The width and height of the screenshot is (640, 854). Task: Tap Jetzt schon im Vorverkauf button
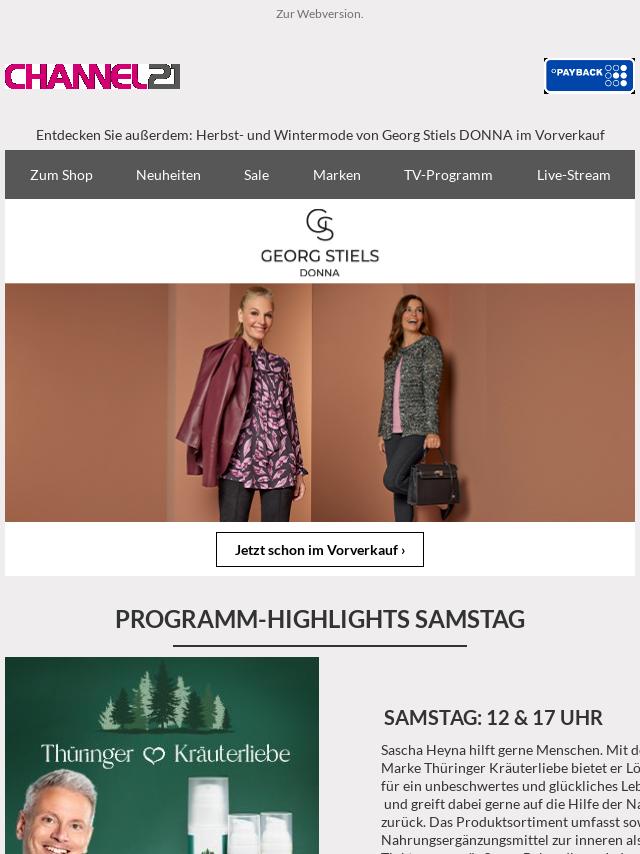[320, 550]
